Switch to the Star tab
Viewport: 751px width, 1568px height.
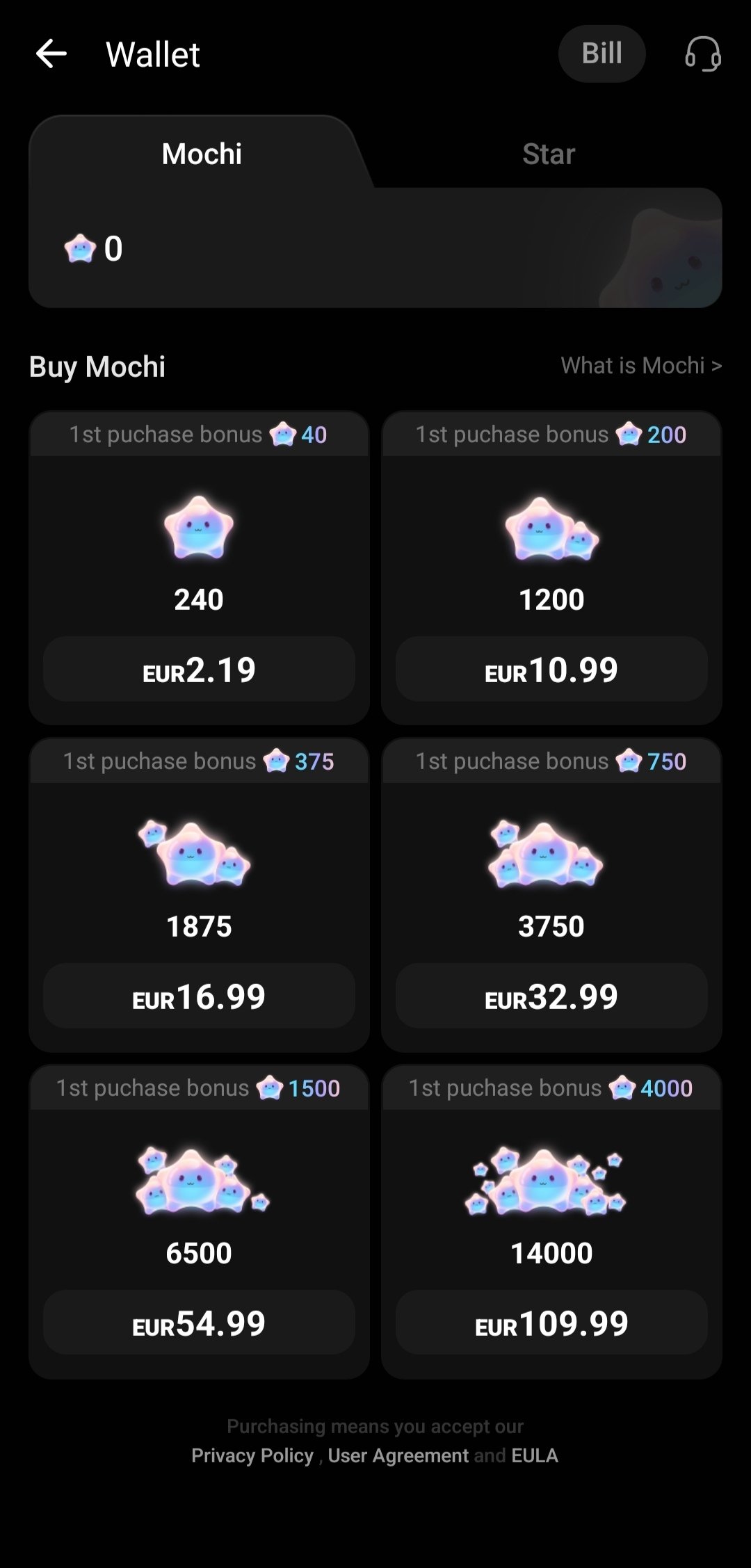tap(548, 154)
